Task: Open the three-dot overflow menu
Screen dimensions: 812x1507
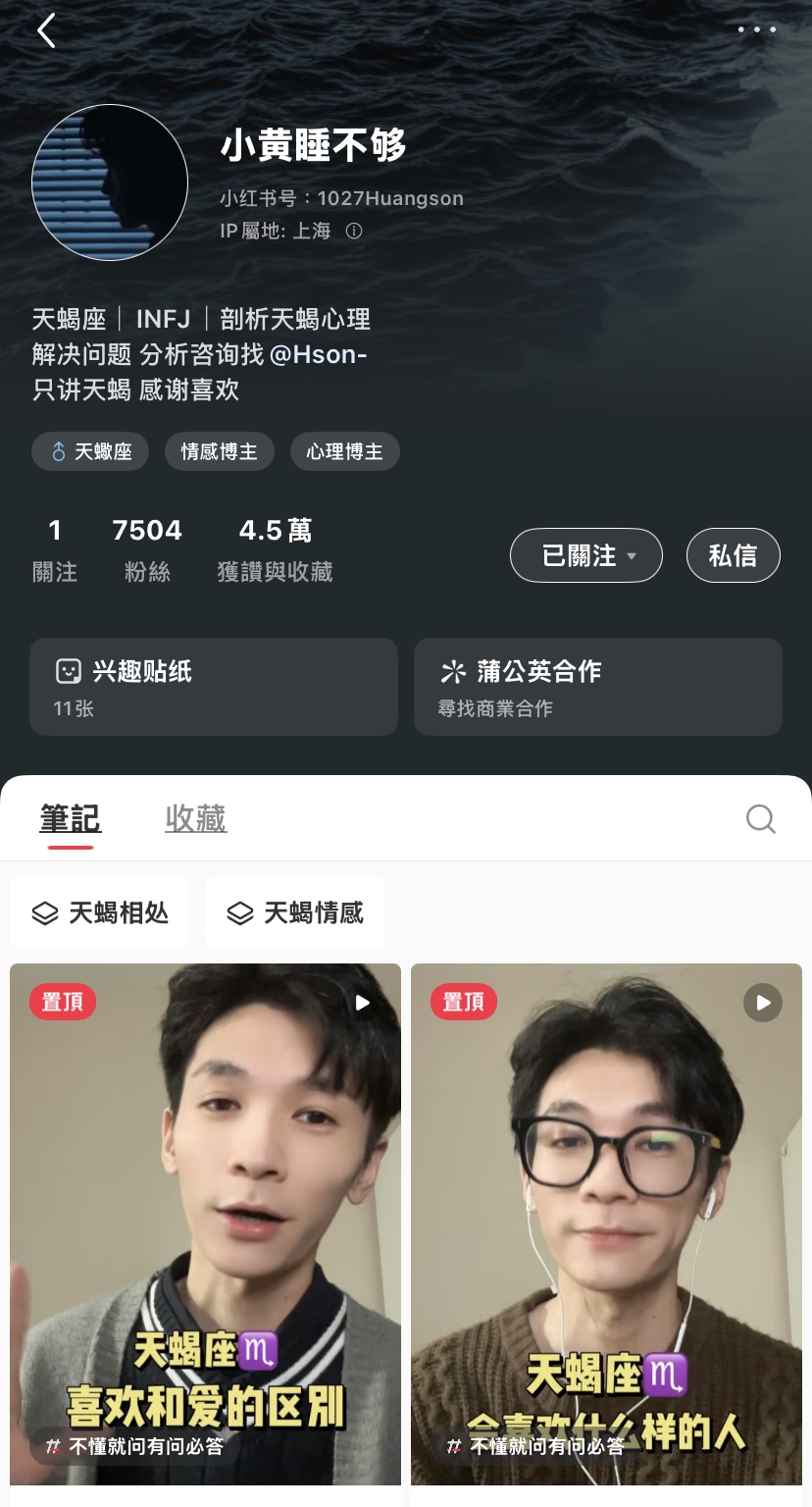Action: click(x=756, y=29)
